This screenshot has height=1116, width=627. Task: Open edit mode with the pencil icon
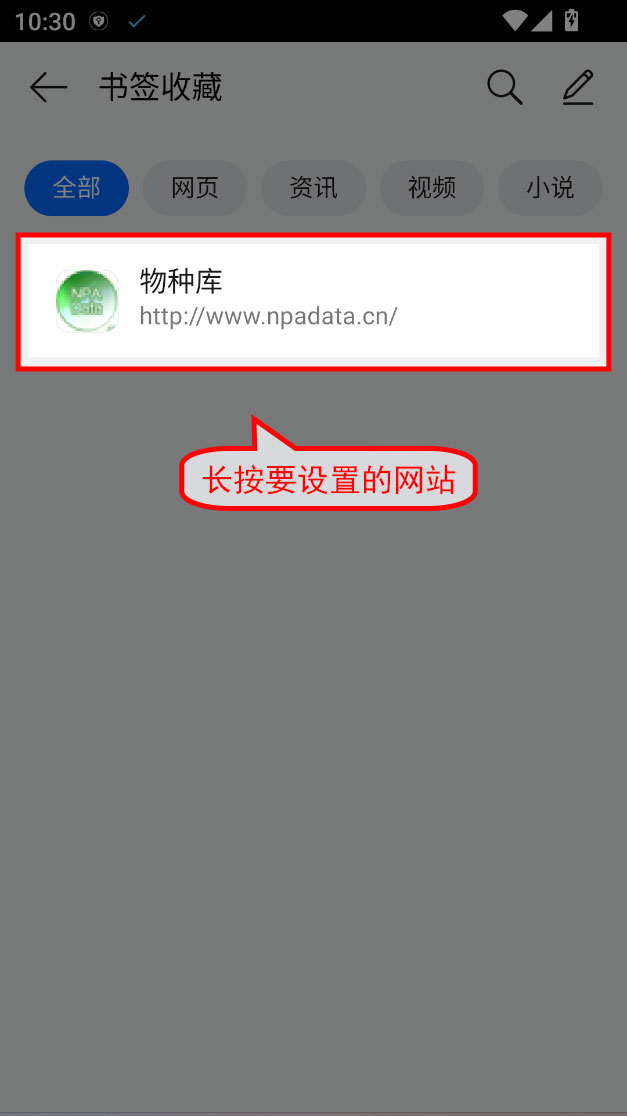(x=578, y=88)
